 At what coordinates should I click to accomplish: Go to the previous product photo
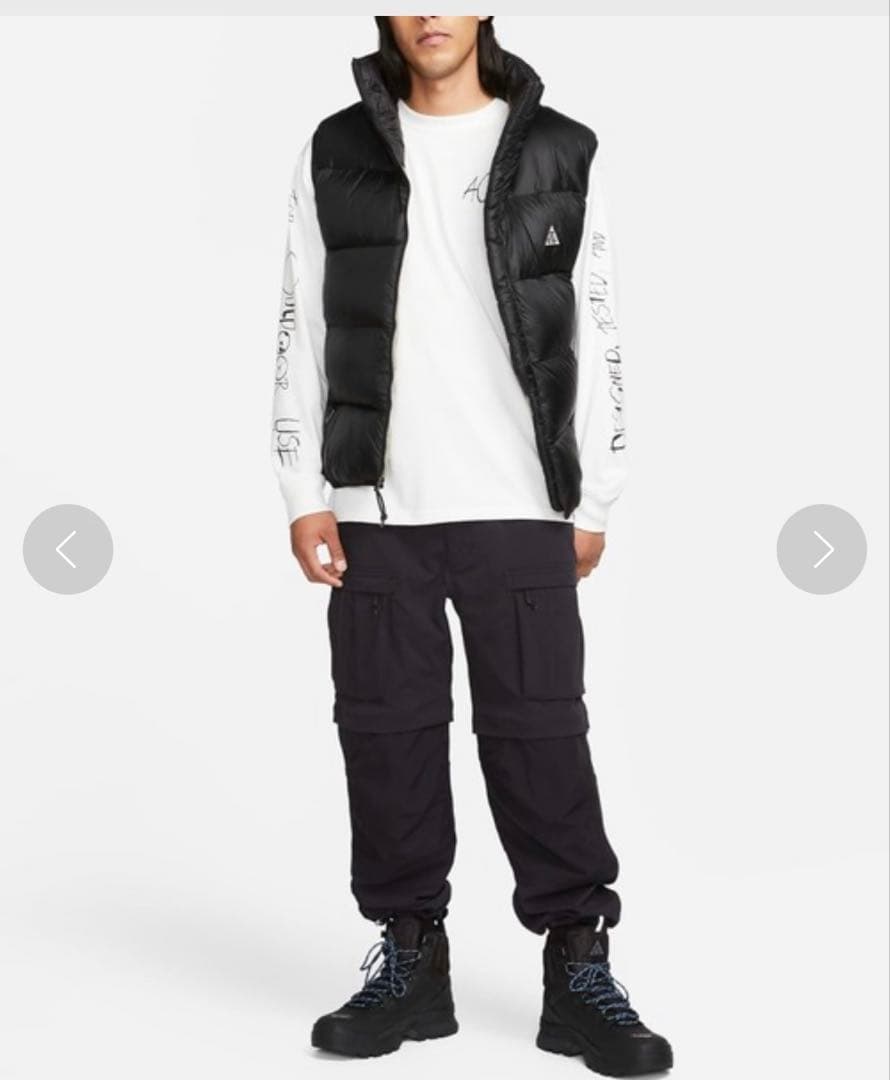[x=67, y=549]
